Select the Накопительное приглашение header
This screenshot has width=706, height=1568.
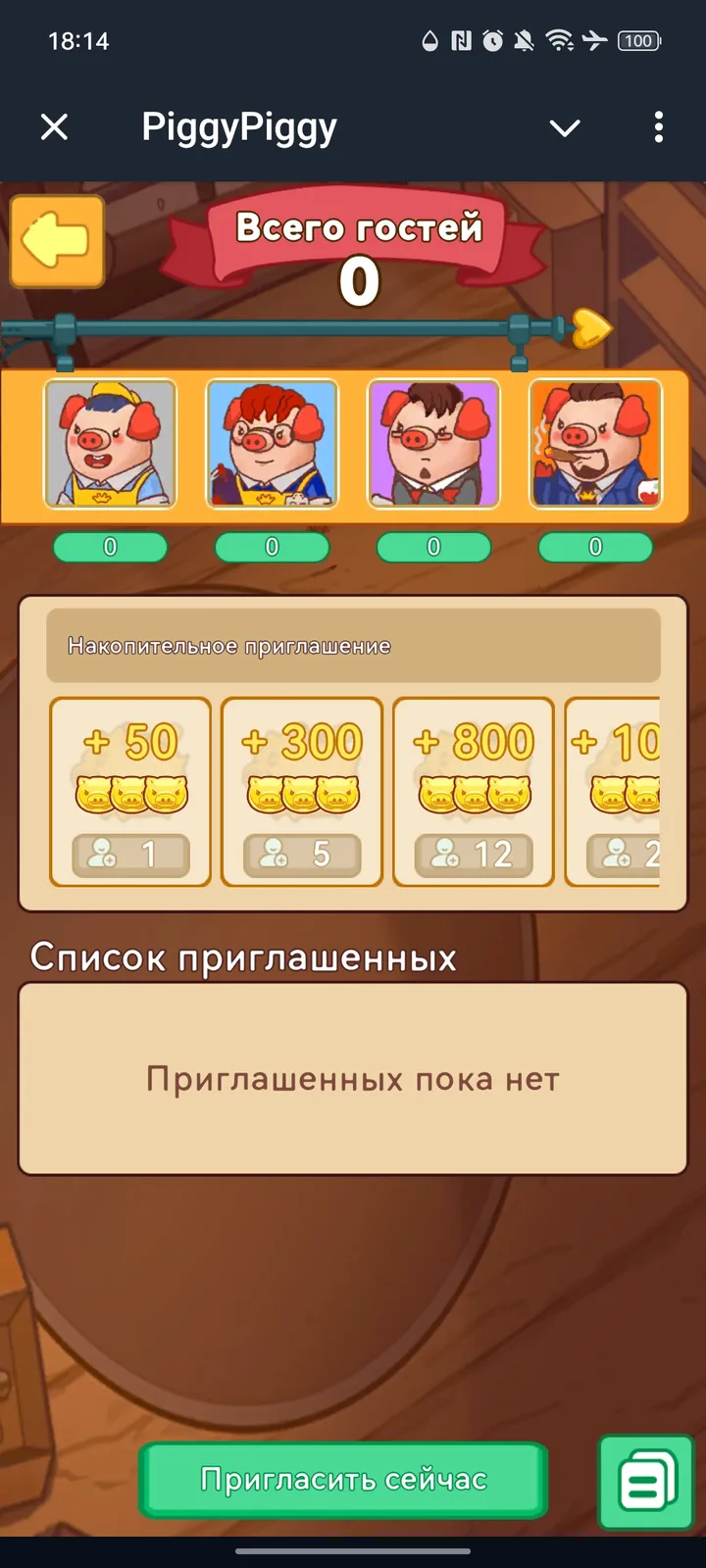pos(353,646)
